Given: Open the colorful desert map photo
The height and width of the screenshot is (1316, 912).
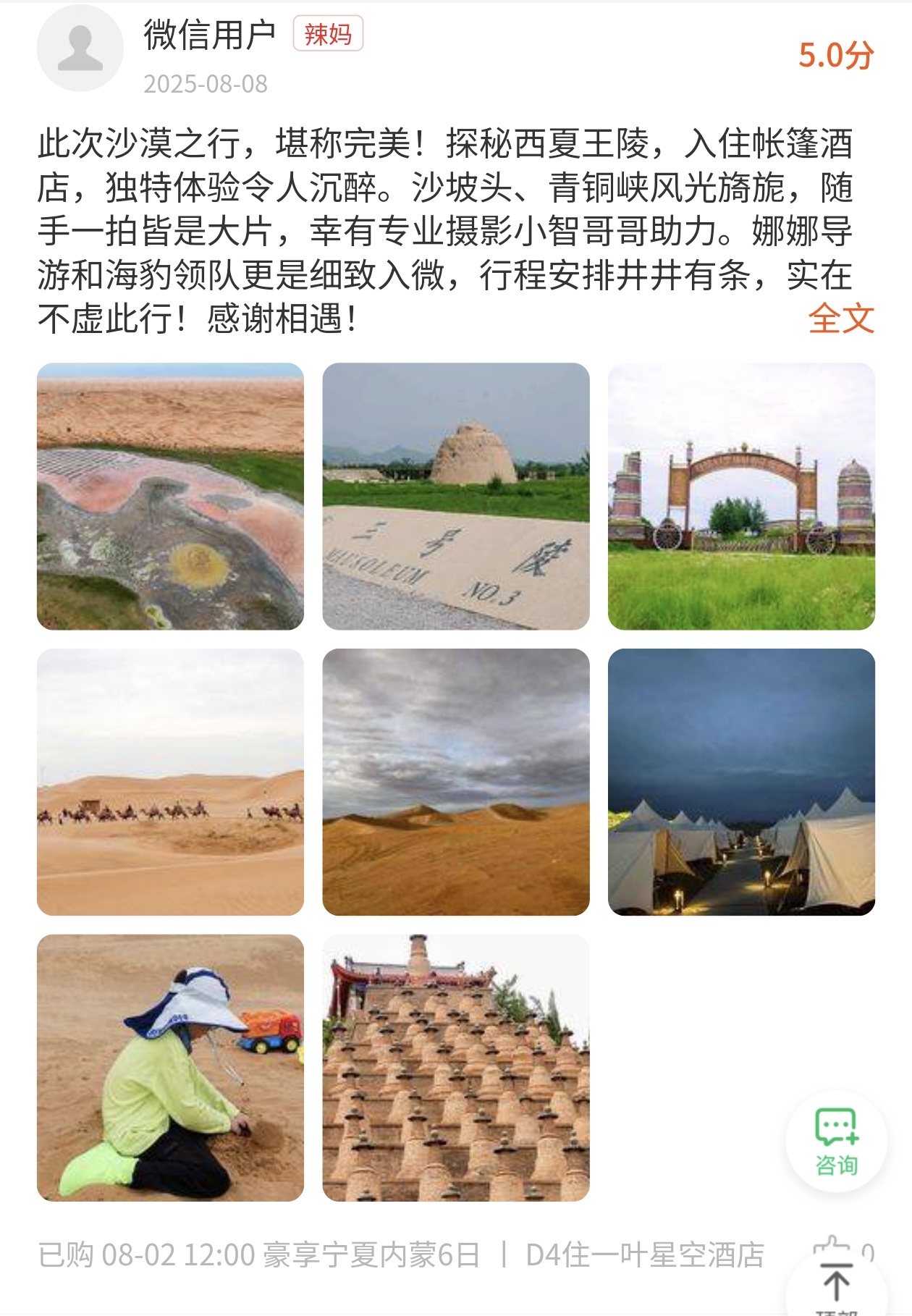Looking at the screenshot, I should 170,497.
